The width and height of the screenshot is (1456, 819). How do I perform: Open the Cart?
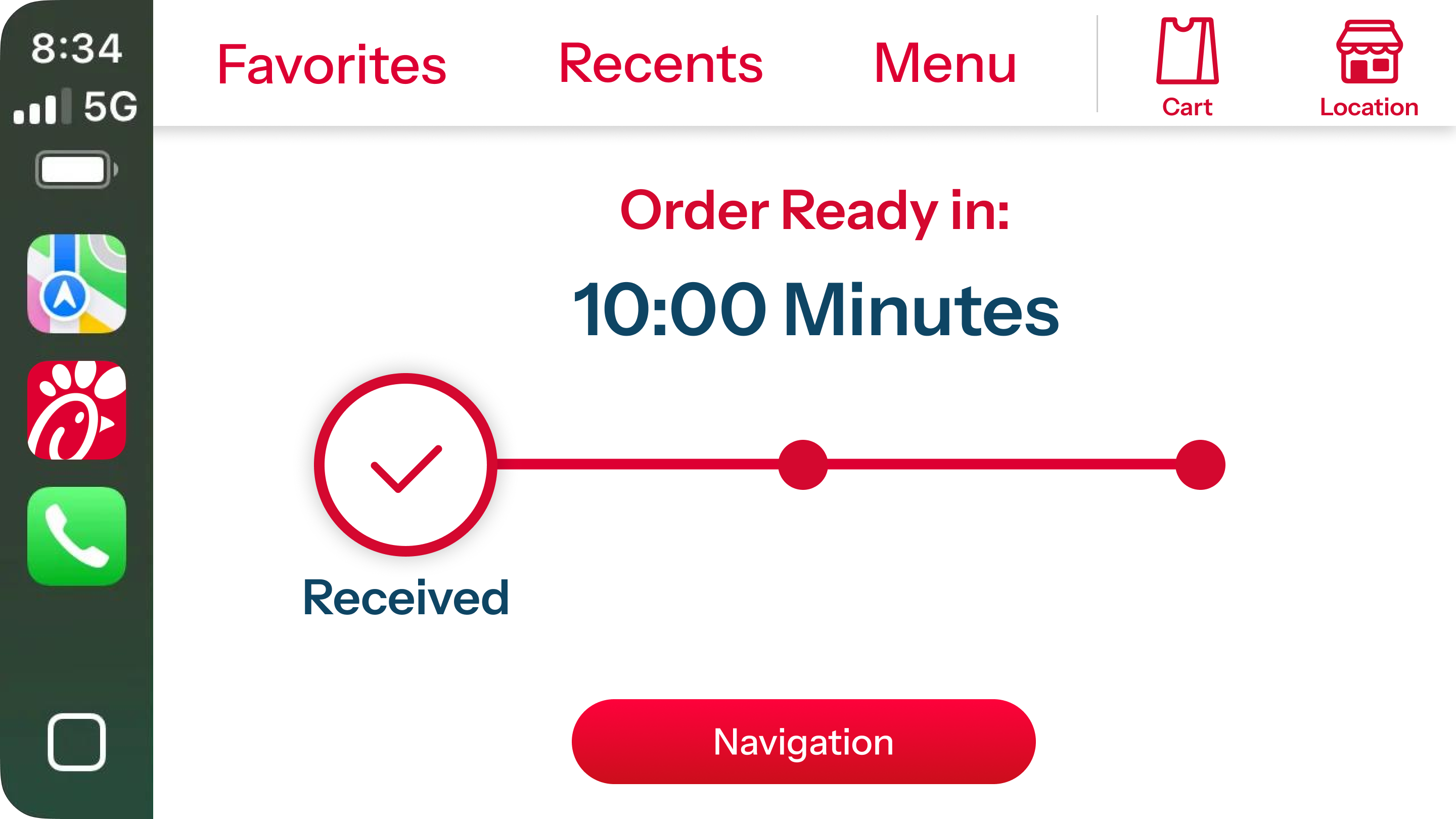point(1187,68)
